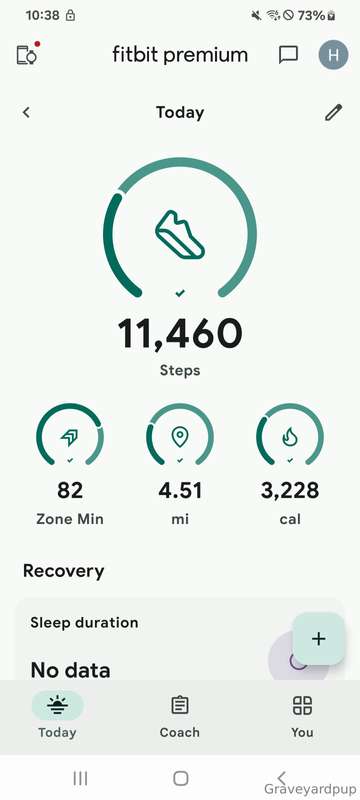Switch to the Coach tab
Image resolution: width=360 pixels, height=800 pixels.
pyautogui.click(x=179, y=717)
